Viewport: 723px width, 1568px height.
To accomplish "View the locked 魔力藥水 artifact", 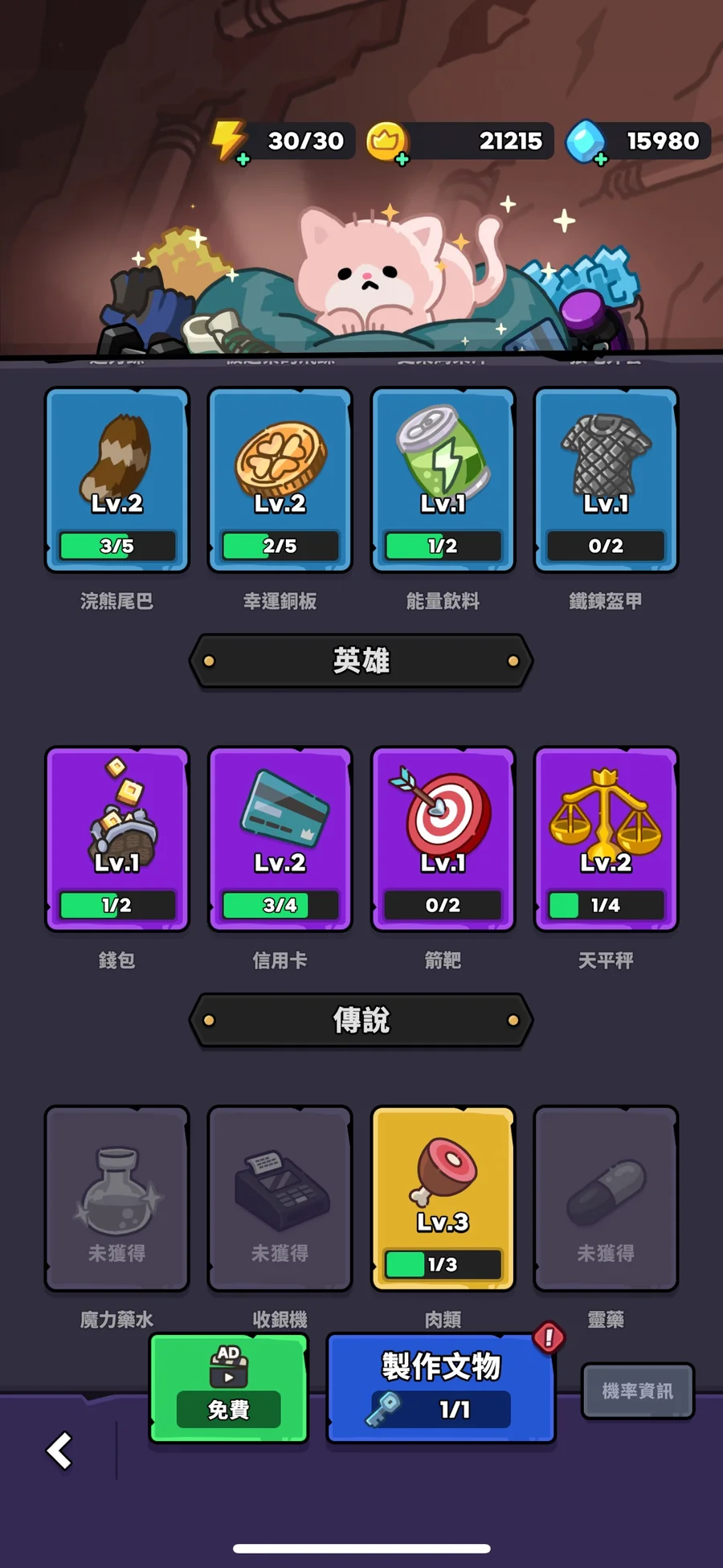I will coord(117,1197).
